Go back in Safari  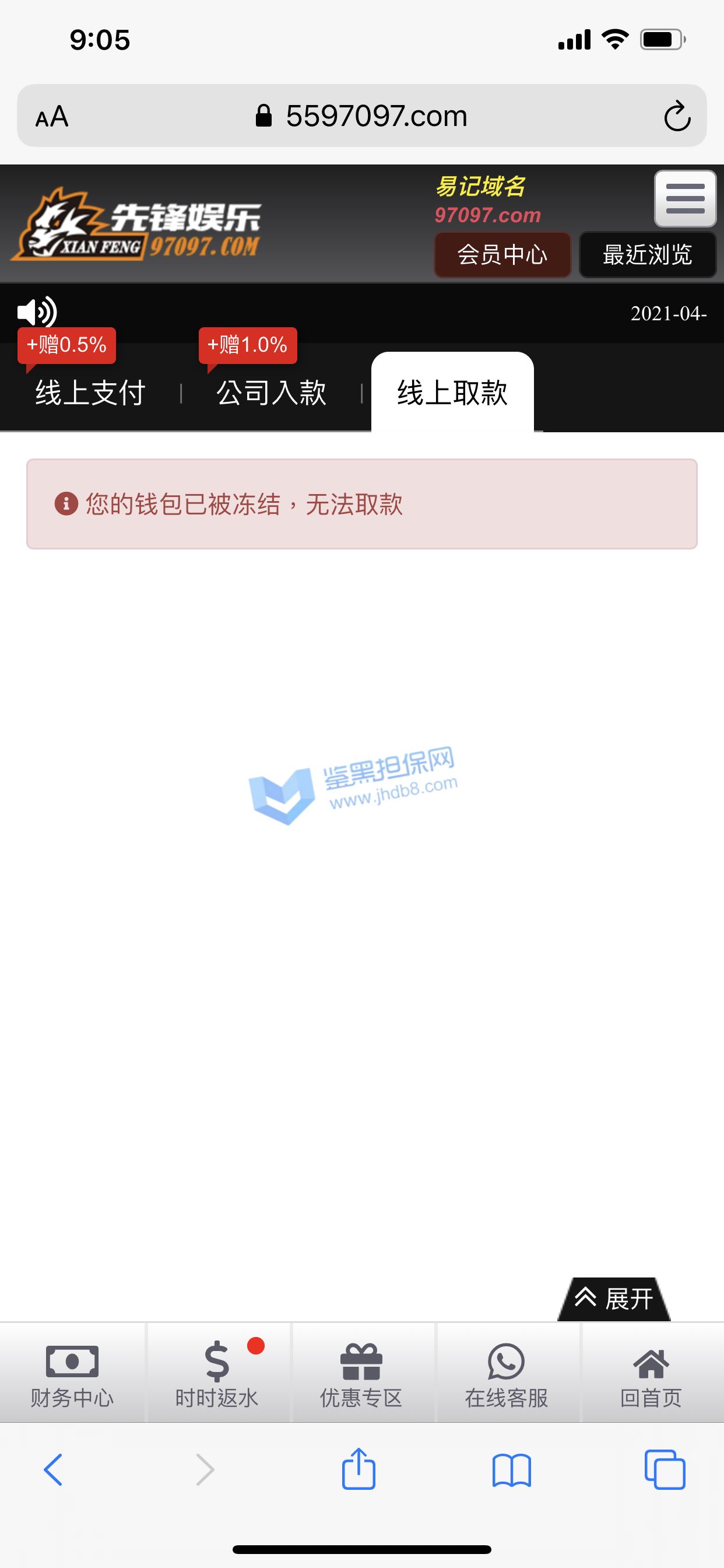pyautogui.click(x=53, y=1470)
